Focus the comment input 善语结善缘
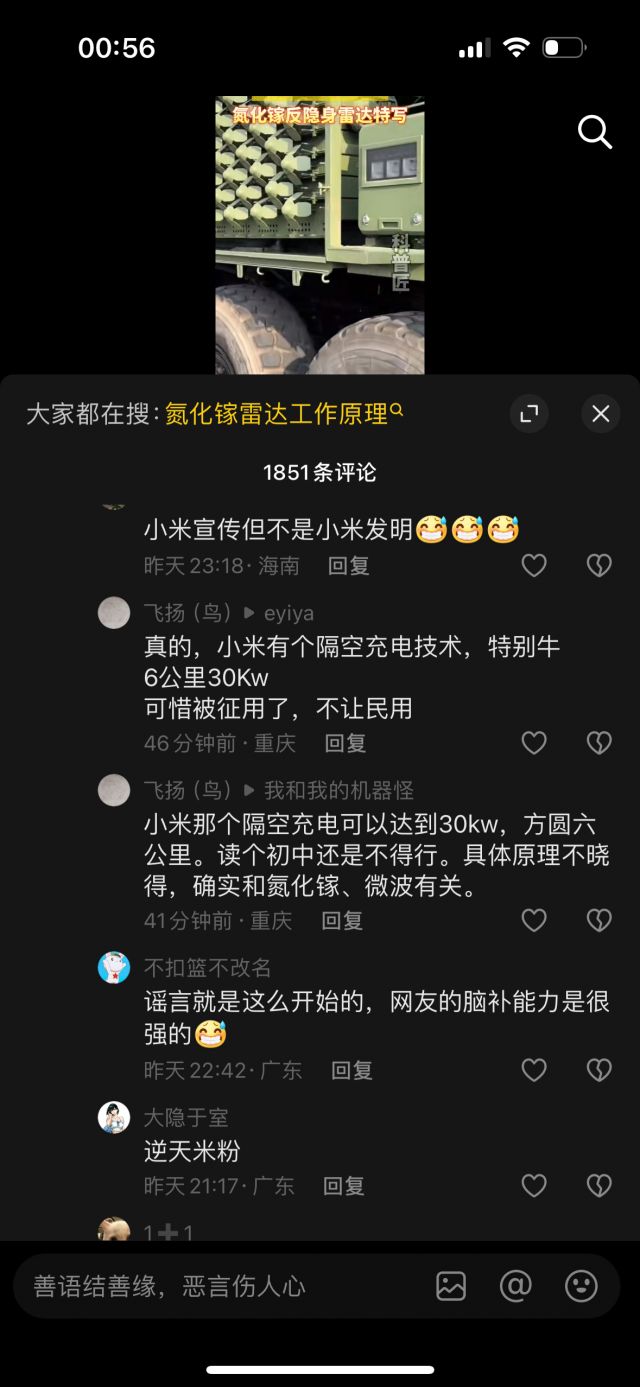Image resolution: width=640 pixels, height=1387 pixels. tap(220, 1286)
